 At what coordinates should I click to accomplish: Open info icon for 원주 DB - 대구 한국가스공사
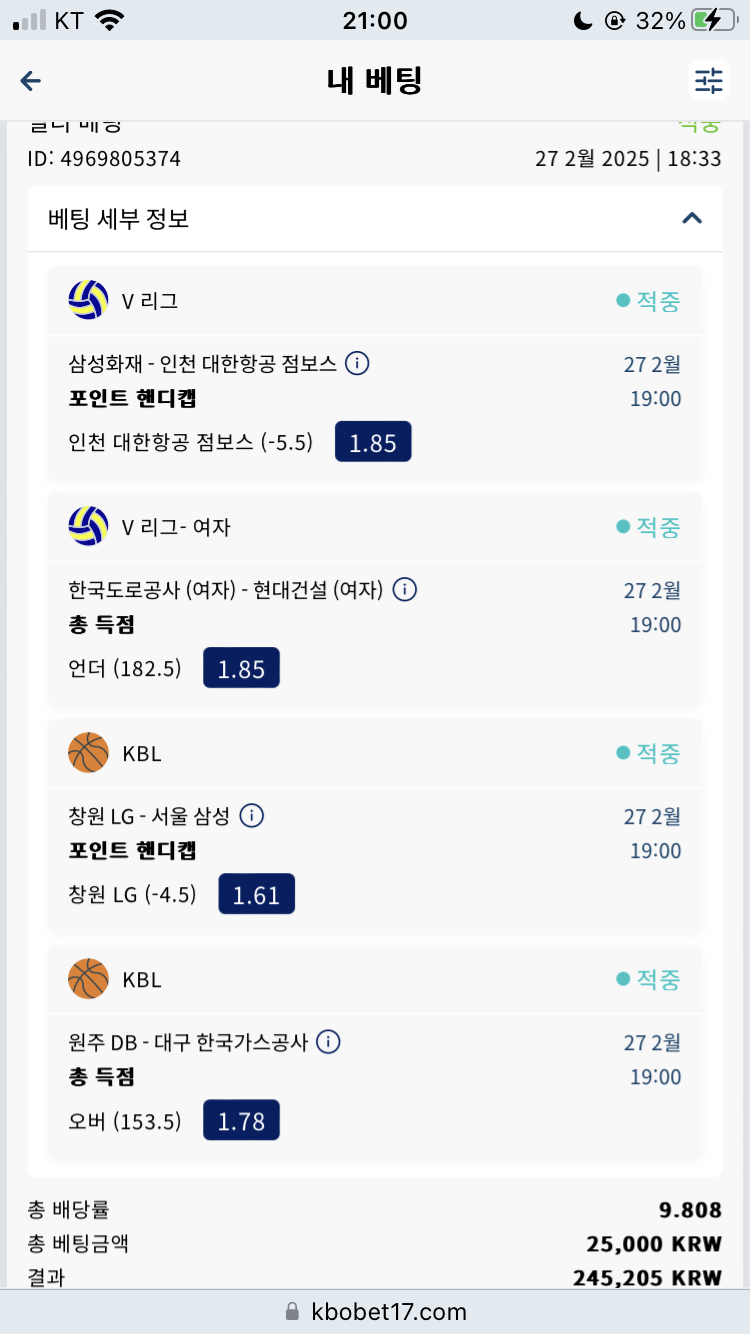tap(328, 1041)
